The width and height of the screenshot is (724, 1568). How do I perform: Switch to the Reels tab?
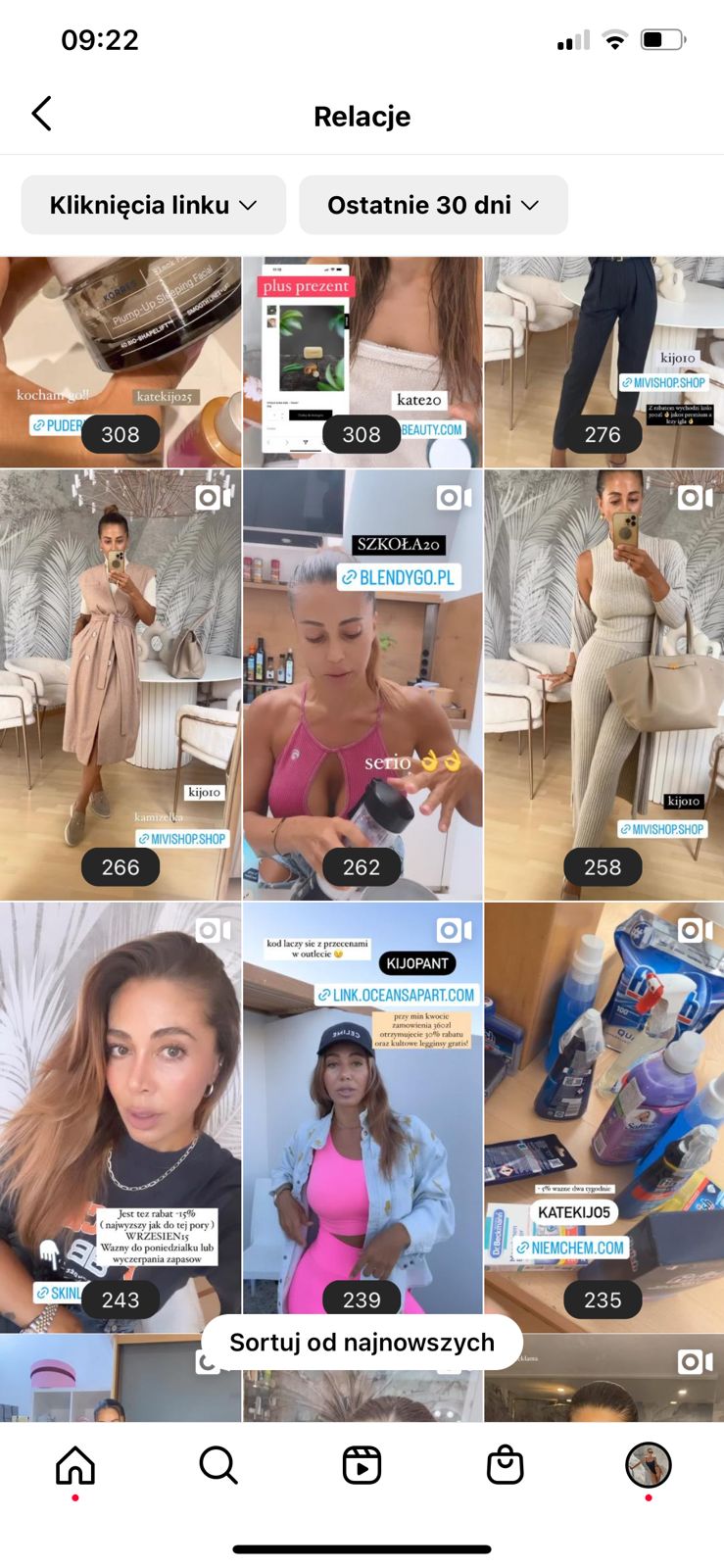[x=362, y=1466]
